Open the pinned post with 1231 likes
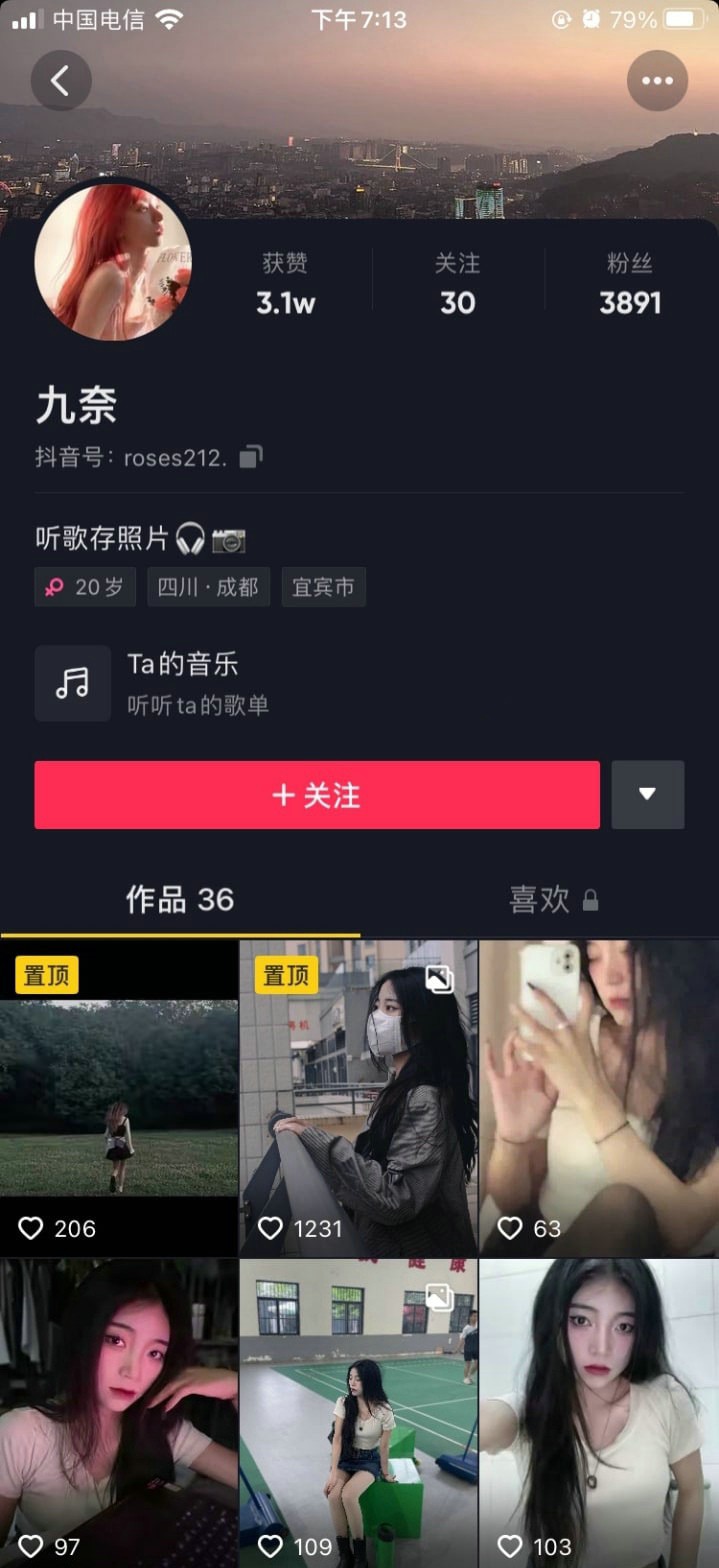The height and width of the screenshot is (1568, 719). pos(358,1098)
